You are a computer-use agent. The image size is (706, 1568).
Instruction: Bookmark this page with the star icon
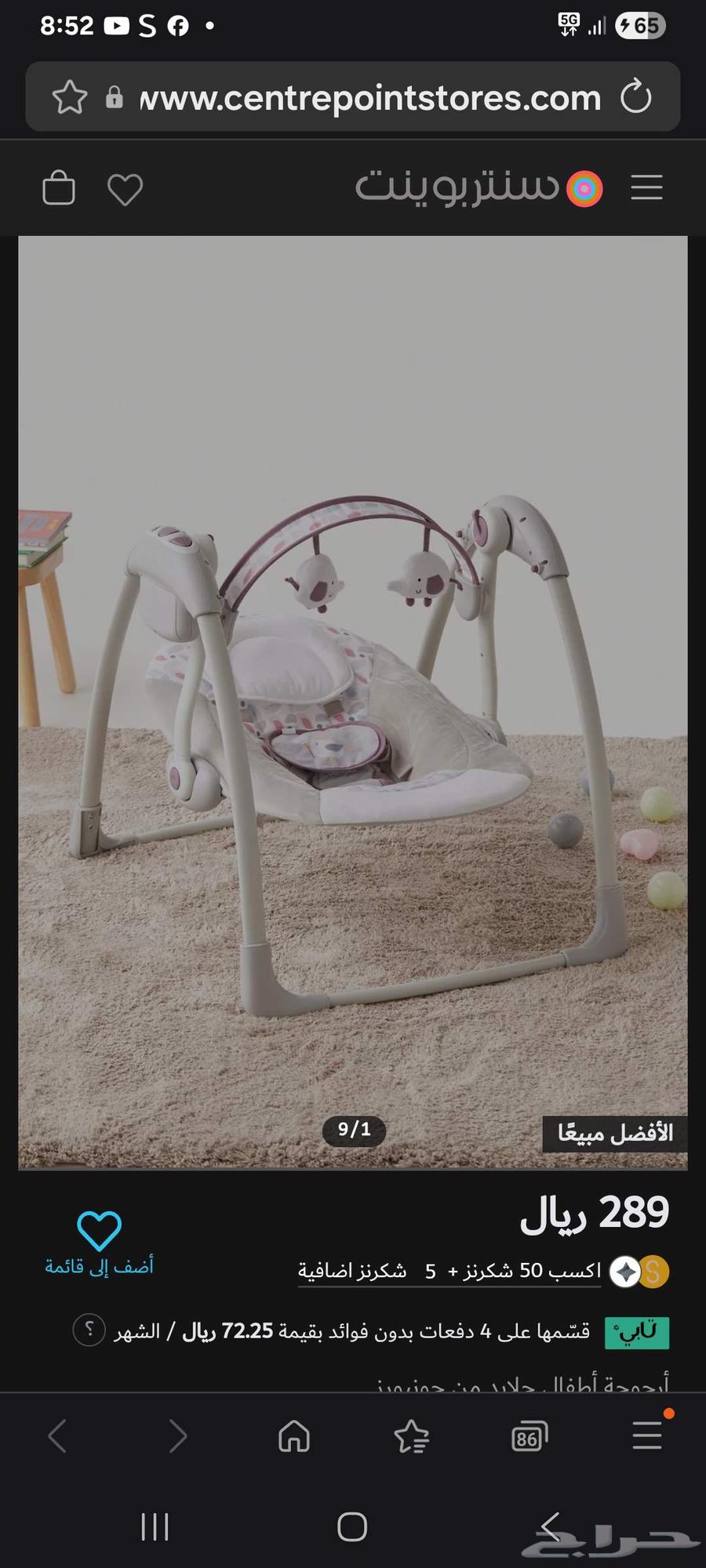(x=69, y=97)
